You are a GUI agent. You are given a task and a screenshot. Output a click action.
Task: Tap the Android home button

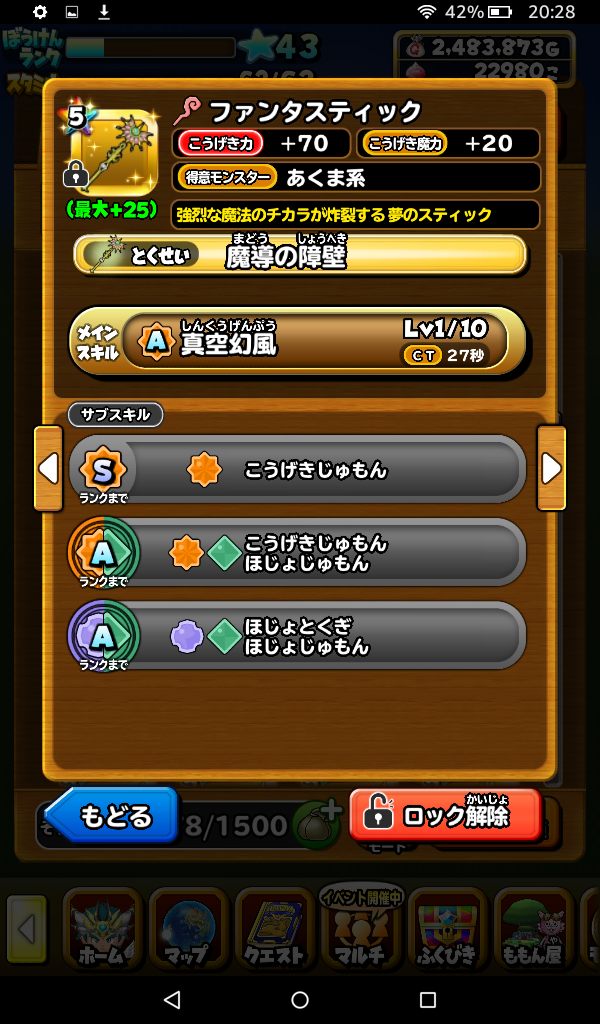pyautogui.click(x=300, y=999)
